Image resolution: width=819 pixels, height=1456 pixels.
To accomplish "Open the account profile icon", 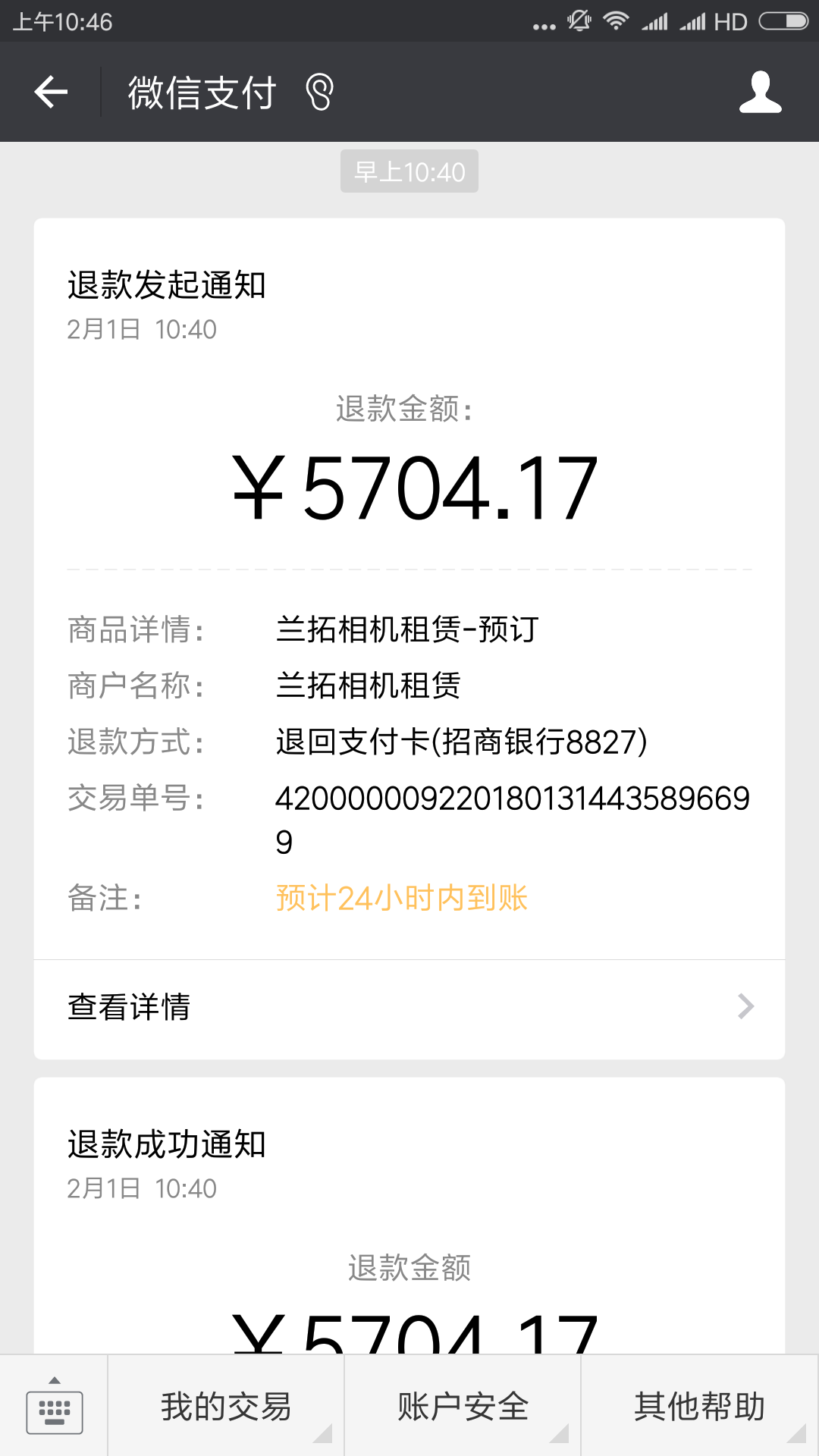I will 760,93.
